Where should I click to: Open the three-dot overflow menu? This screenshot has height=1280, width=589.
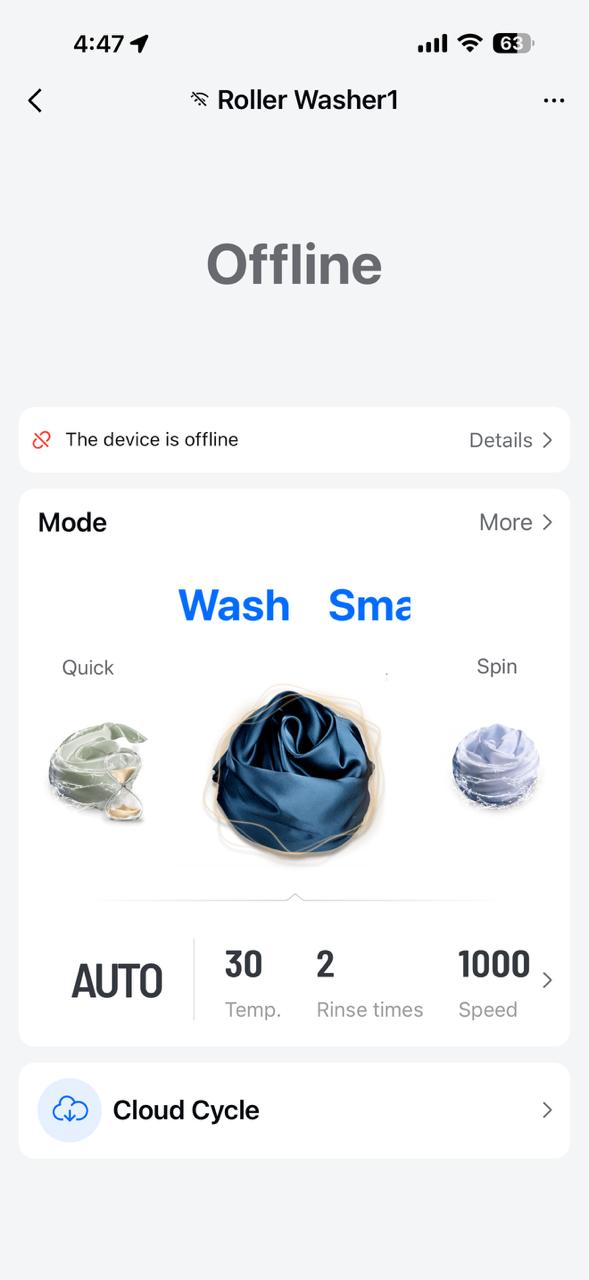click(554, 100)
